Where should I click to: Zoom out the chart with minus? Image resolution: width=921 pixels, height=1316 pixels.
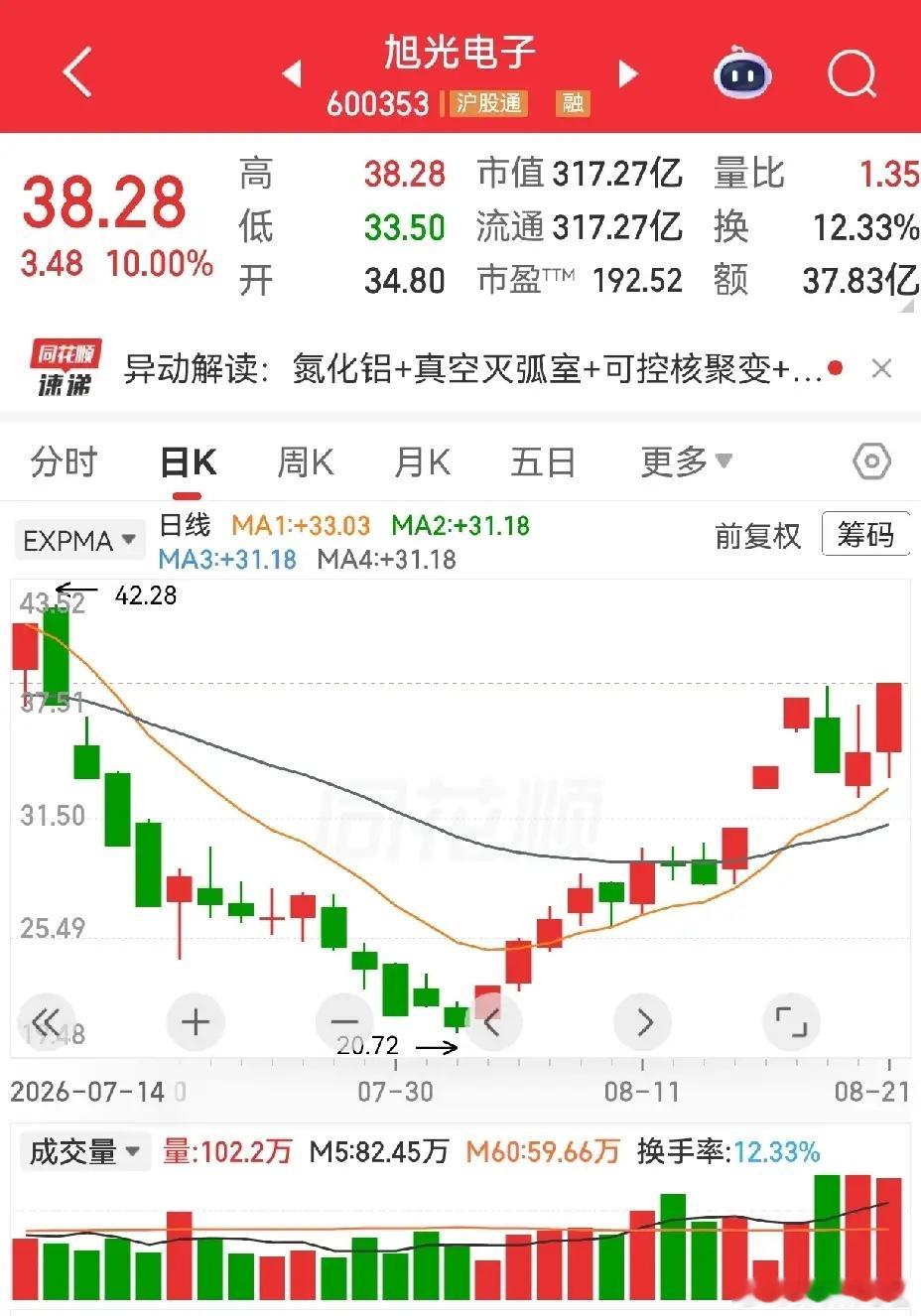tap(344, 1021)
